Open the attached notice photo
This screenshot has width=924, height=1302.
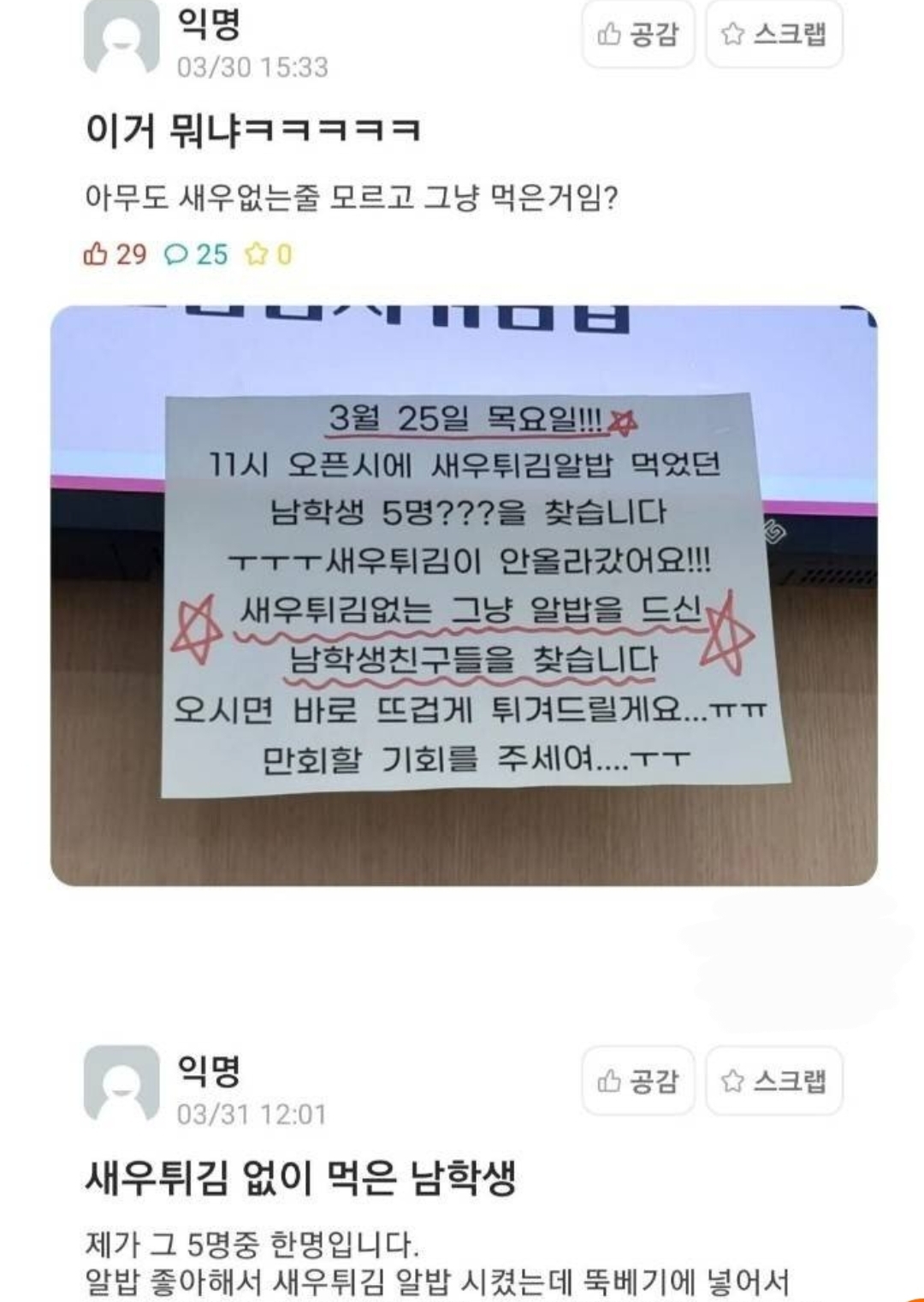tap(464, 595)
